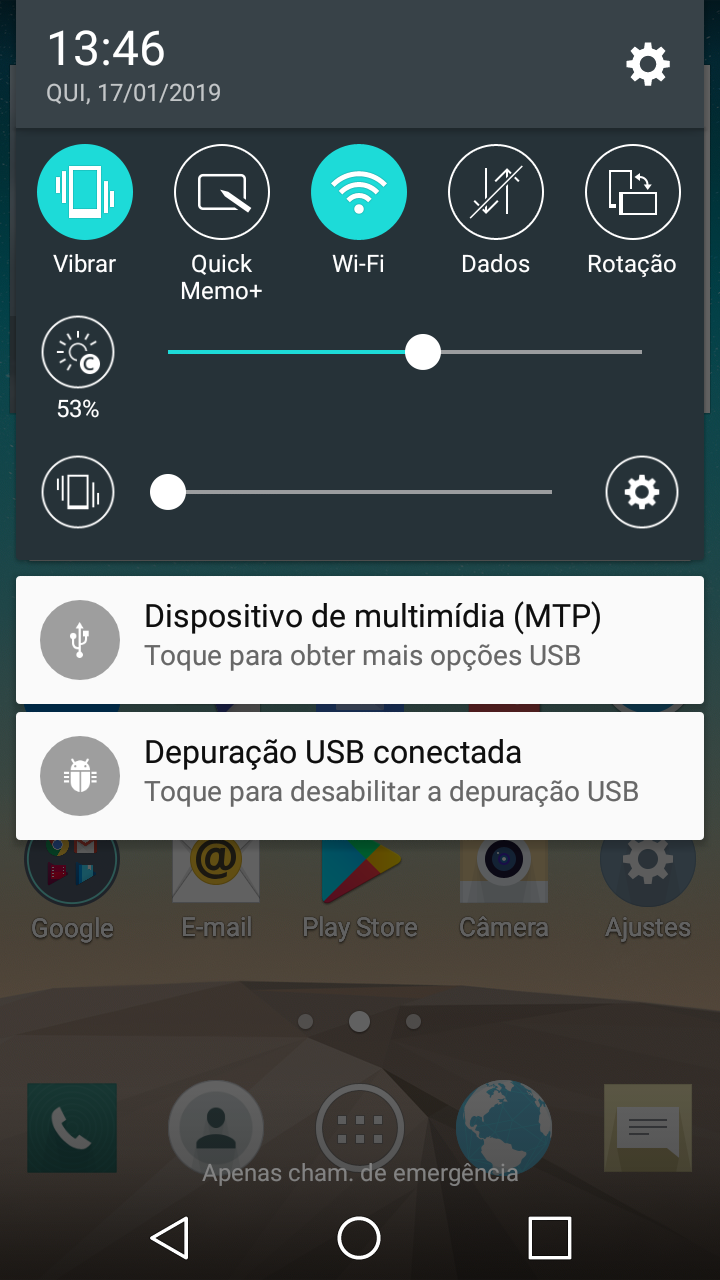Tap the vibrate icon beside volume slider
This screenshot has height=1280, width=720.
click(x=78, y=492)
